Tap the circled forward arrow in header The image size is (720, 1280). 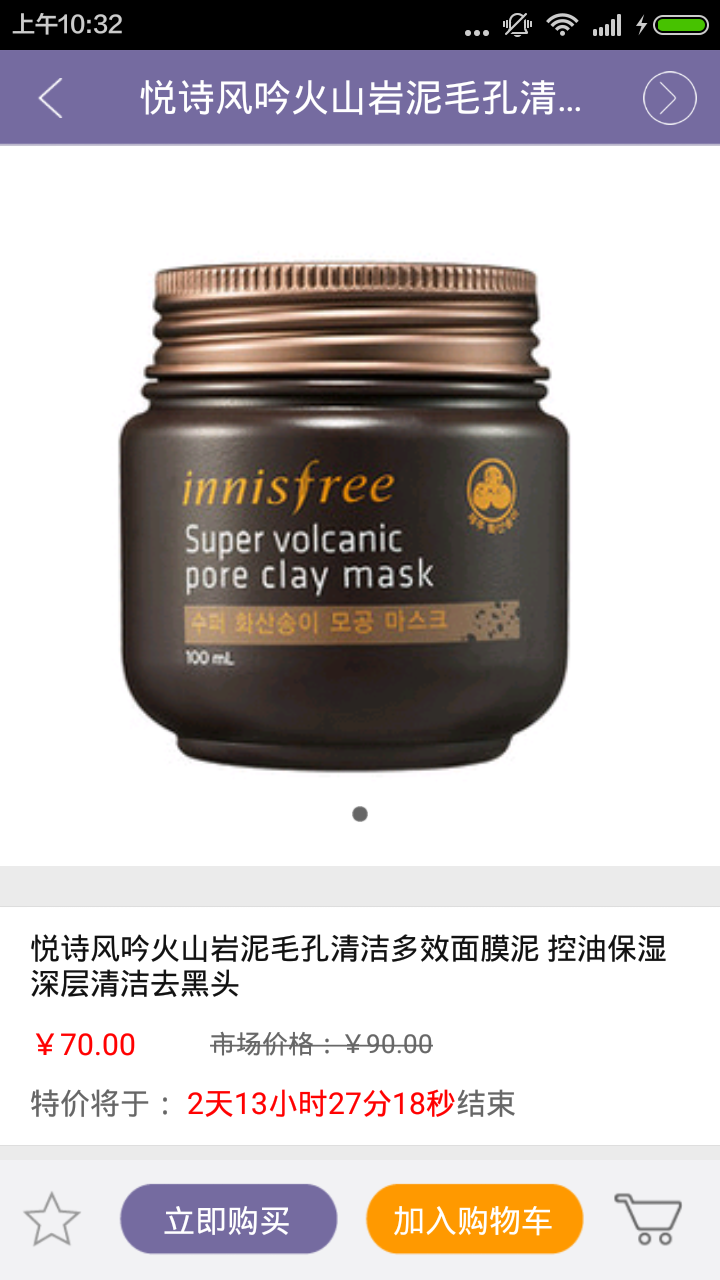coord(669,98)
